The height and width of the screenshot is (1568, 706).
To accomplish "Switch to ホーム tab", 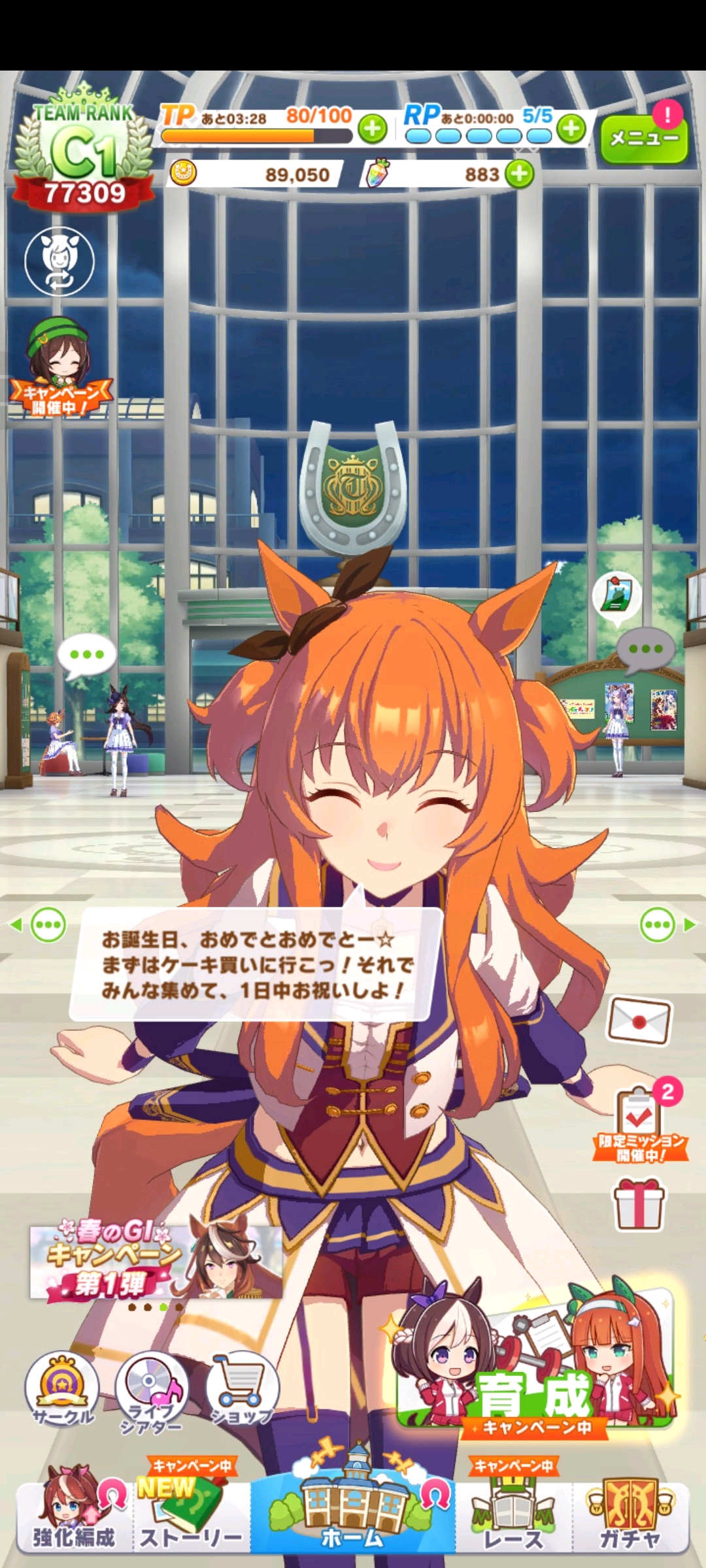I will (353, 1516).
